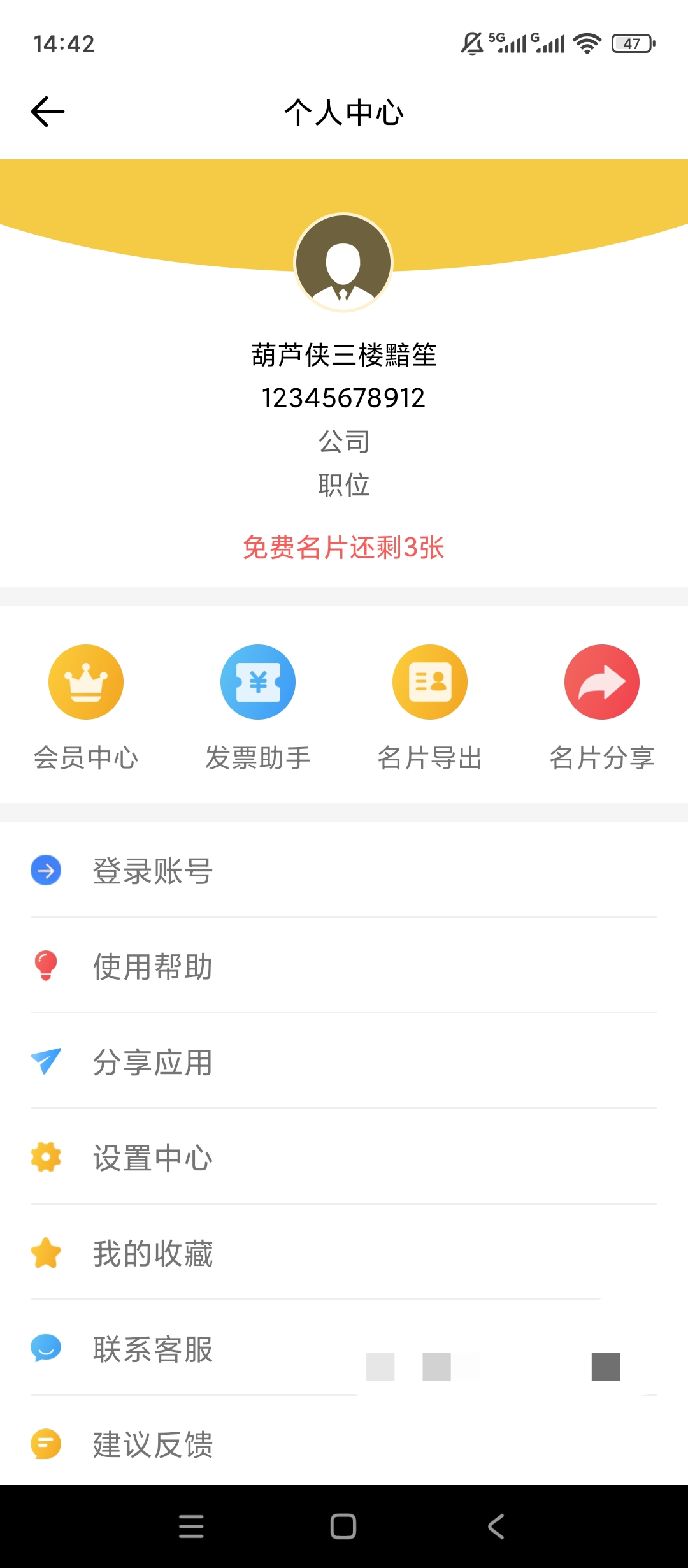Open the 登录账号 row
Viewport: 688px width, 1568px height.
click(344, 870)
